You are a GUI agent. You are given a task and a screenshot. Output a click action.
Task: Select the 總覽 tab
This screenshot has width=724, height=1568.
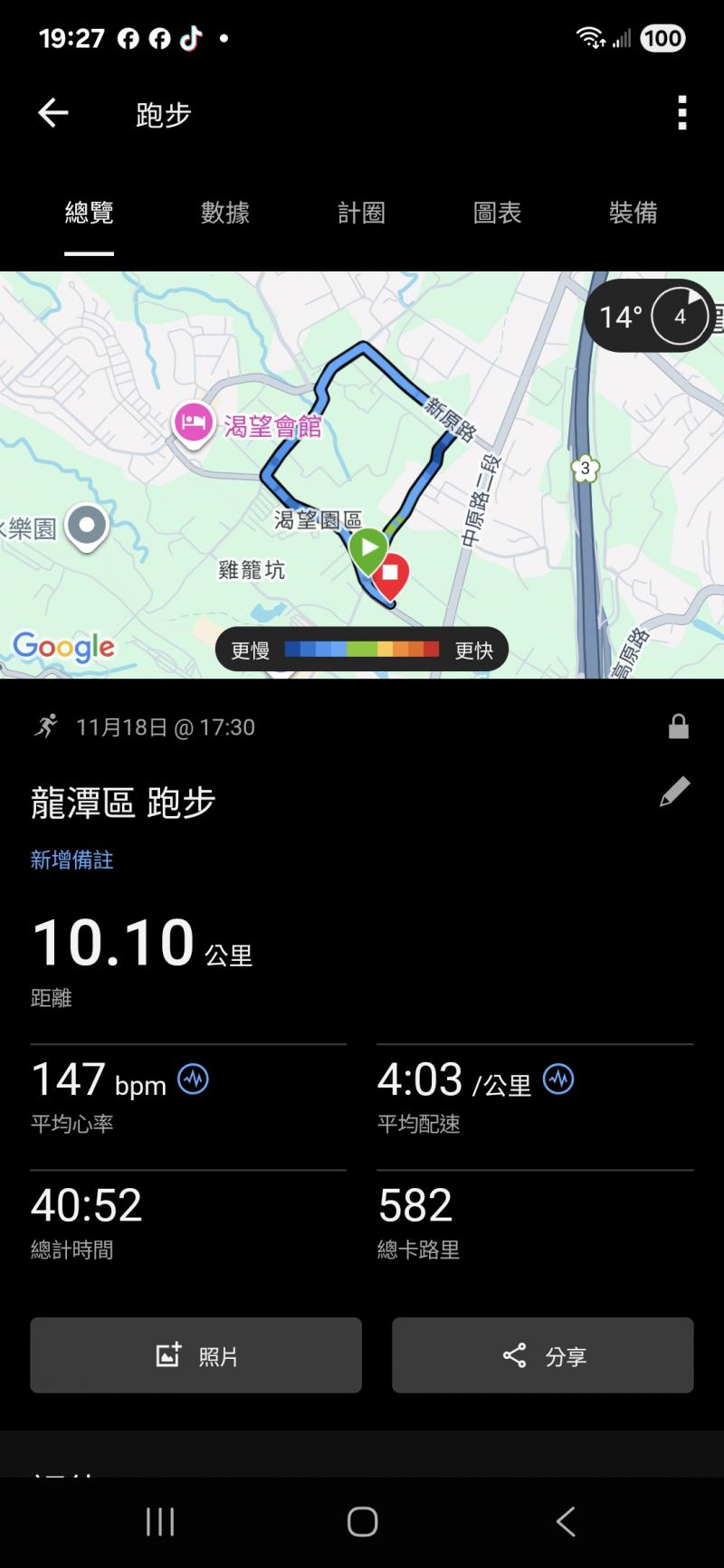(x=89, y=213)
